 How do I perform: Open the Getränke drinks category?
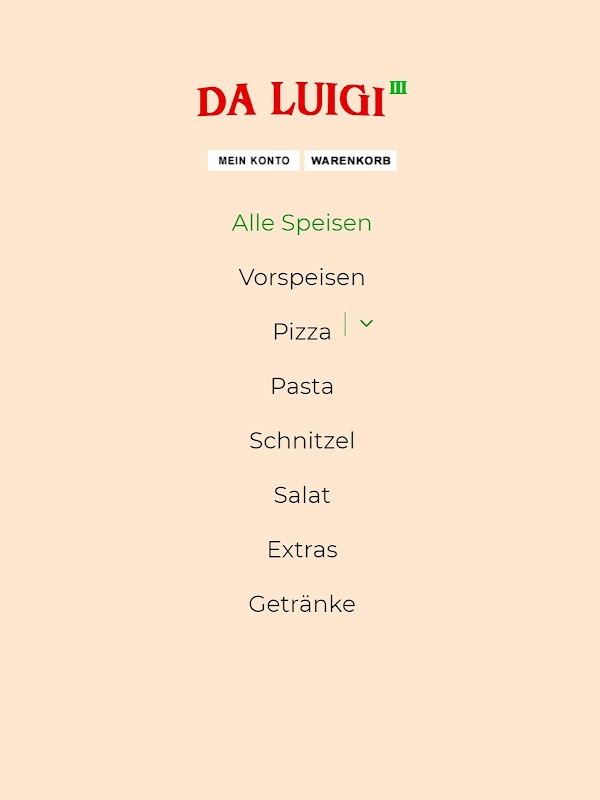pos(301,604)
